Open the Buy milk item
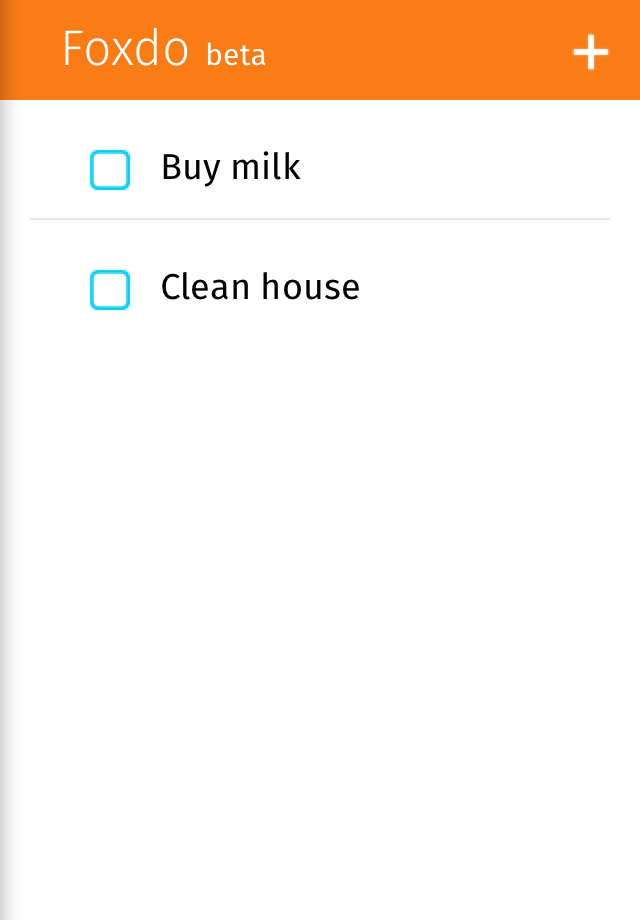The width and height of the screenshot is (640, 920). pos(231,167)
